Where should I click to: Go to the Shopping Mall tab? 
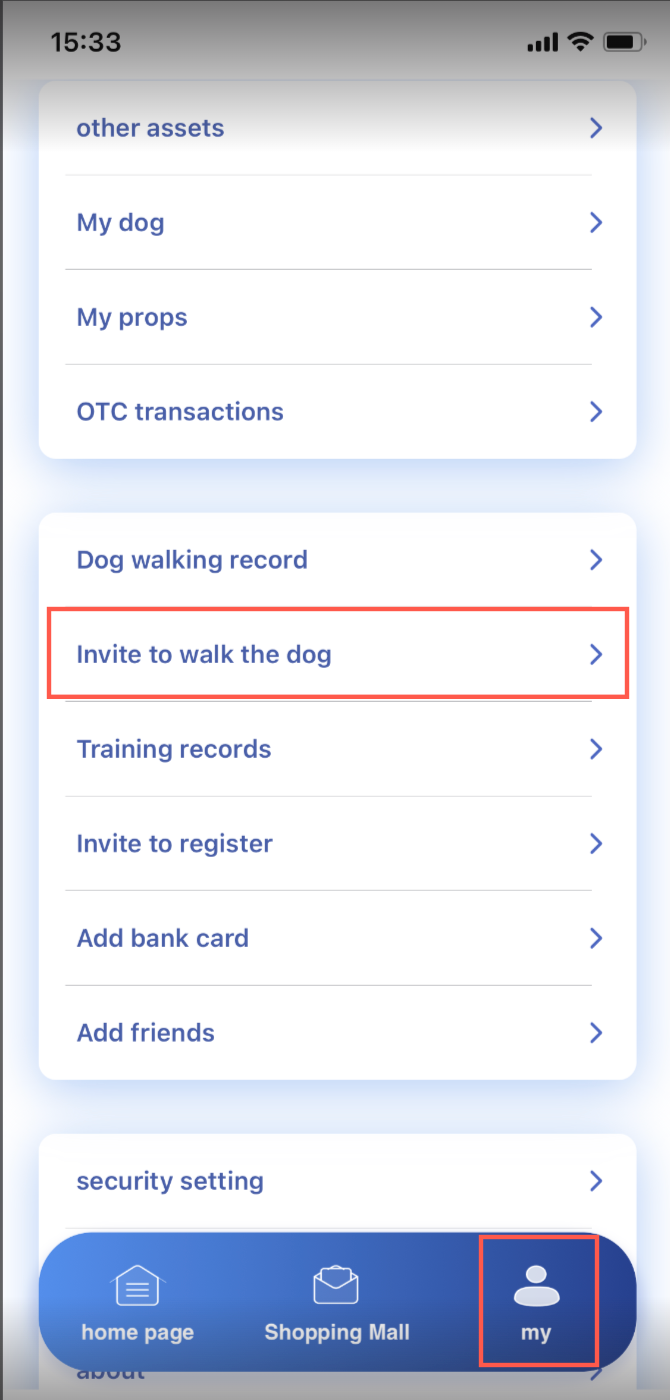[x=337, y=1301]
